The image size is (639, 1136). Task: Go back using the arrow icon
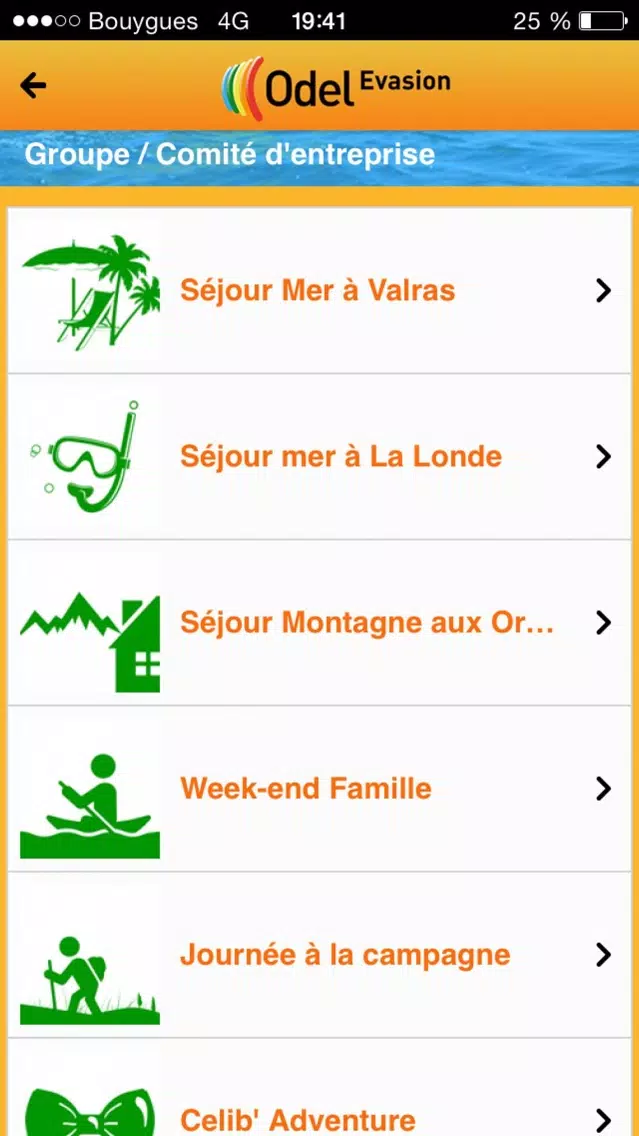[x=33, y=85]
